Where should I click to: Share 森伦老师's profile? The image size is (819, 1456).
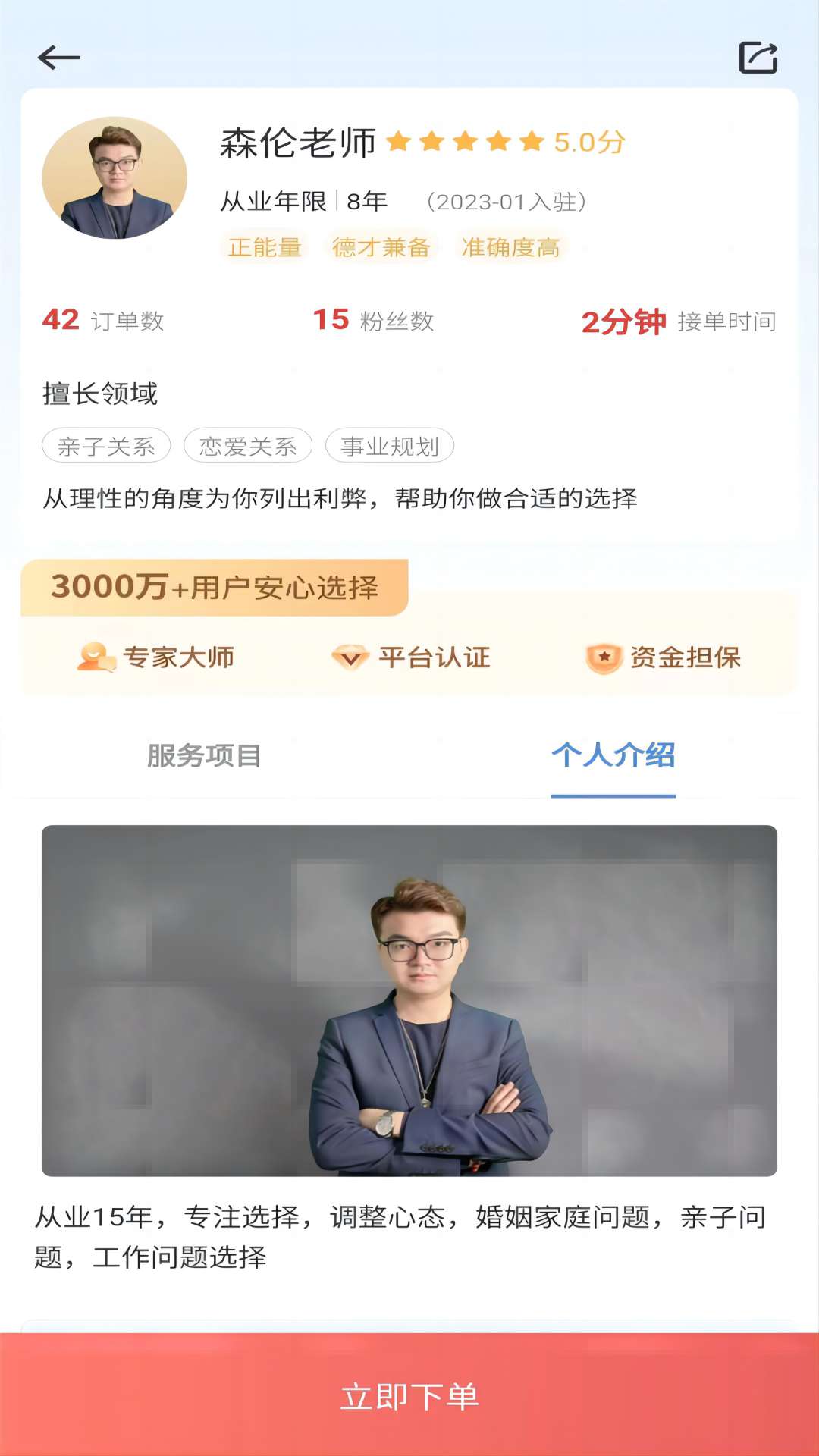click(758, 58)
